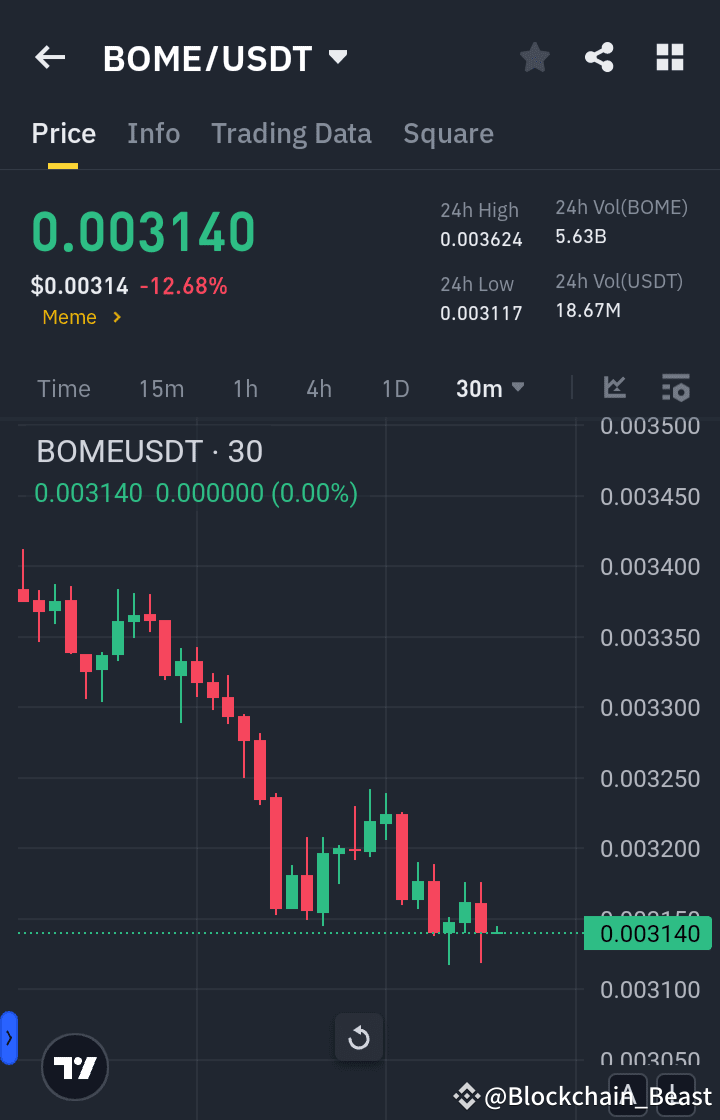Tap the TradingView logo in bottom left
Image resolution: width=720 pixels, height=1120 pixels.
(x=74, y=1067)
